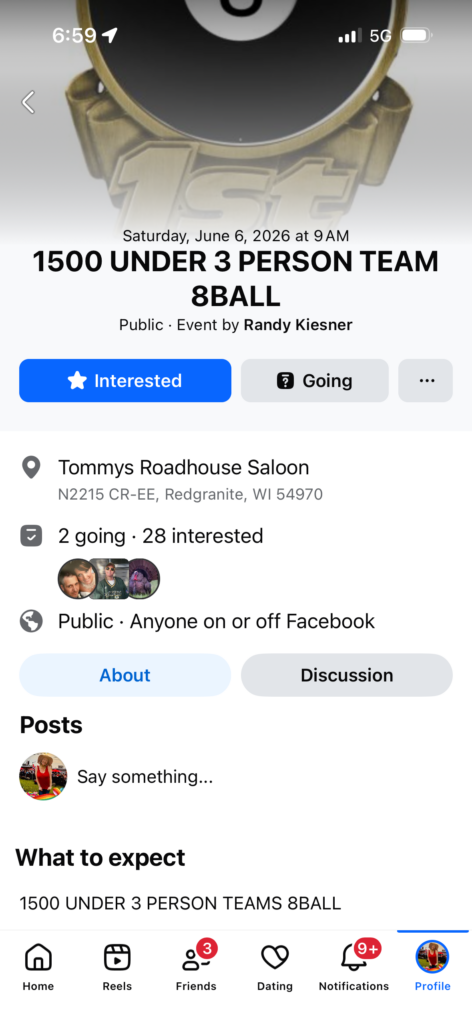View the 2 going, 28 interested guest list

point(161,536)
